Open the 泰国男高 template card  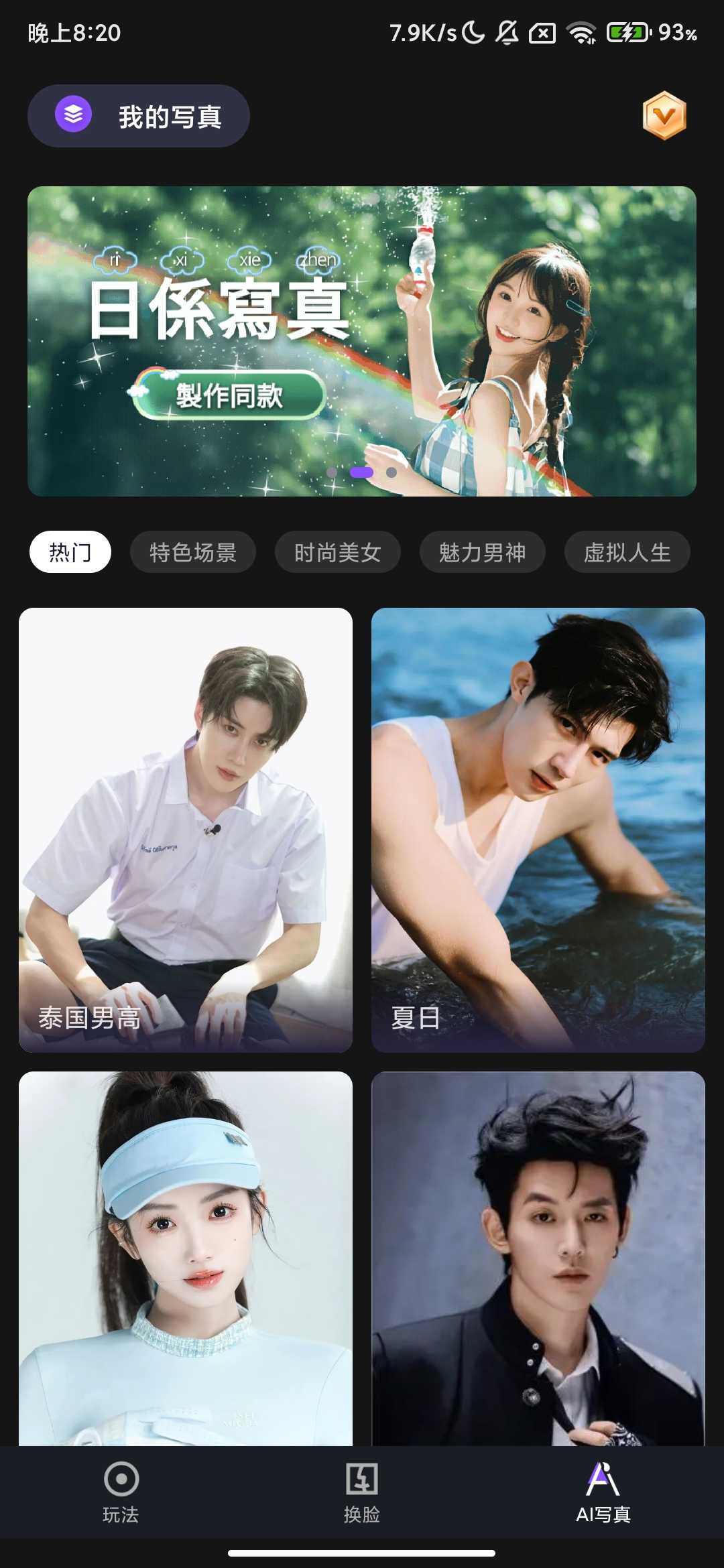click(x=186, y=830)
